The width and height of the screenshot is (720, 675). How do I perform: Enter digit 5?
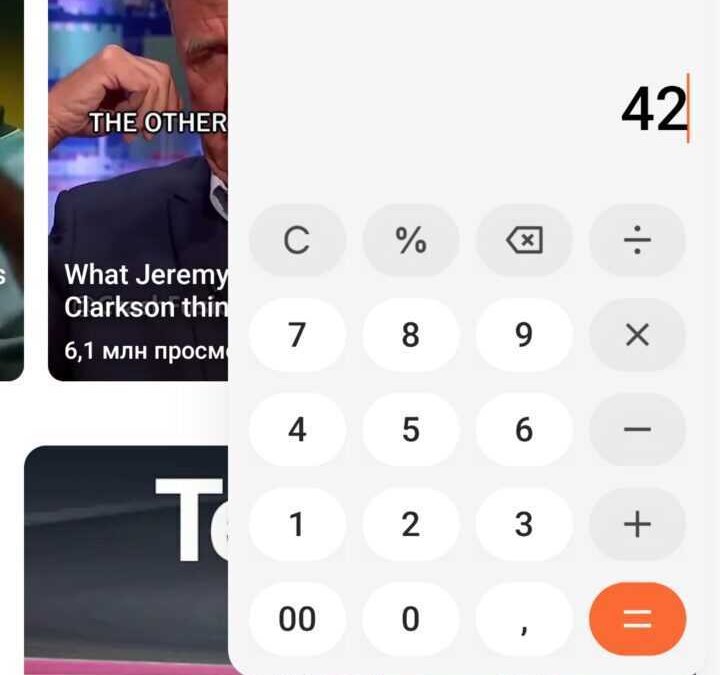pyautogui.click(x=410, y=430)
